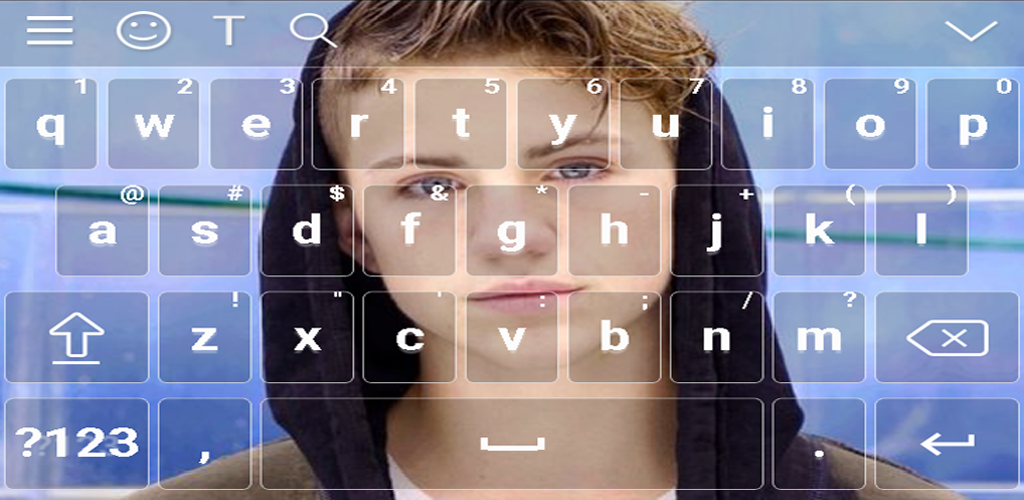The height and width of the screenshot is (500, 1024).
Task: Tap the T text style icon
Action: [x=229, y=31]
